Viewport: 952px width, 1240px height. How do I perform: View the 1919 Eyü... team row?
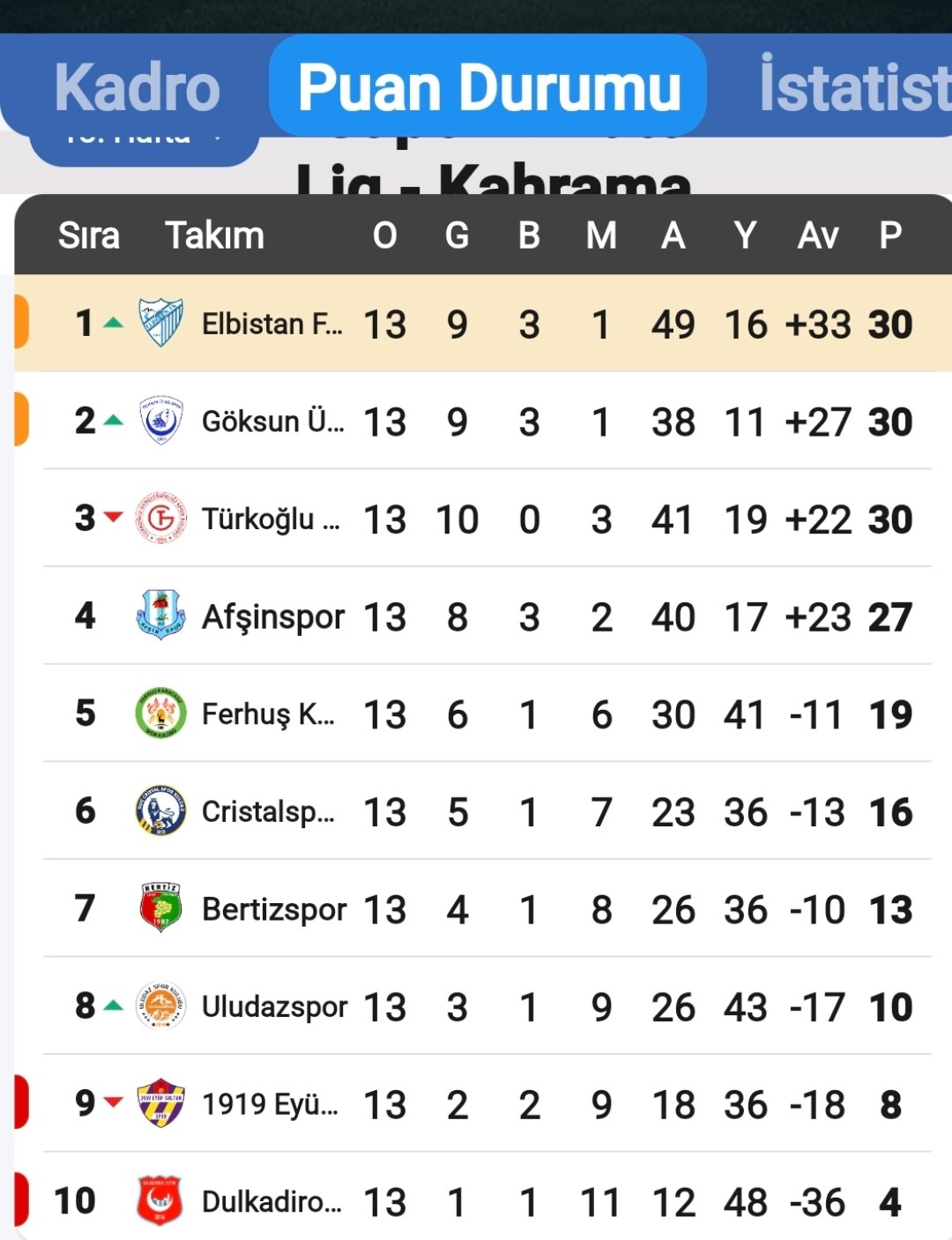(270, 1104)
